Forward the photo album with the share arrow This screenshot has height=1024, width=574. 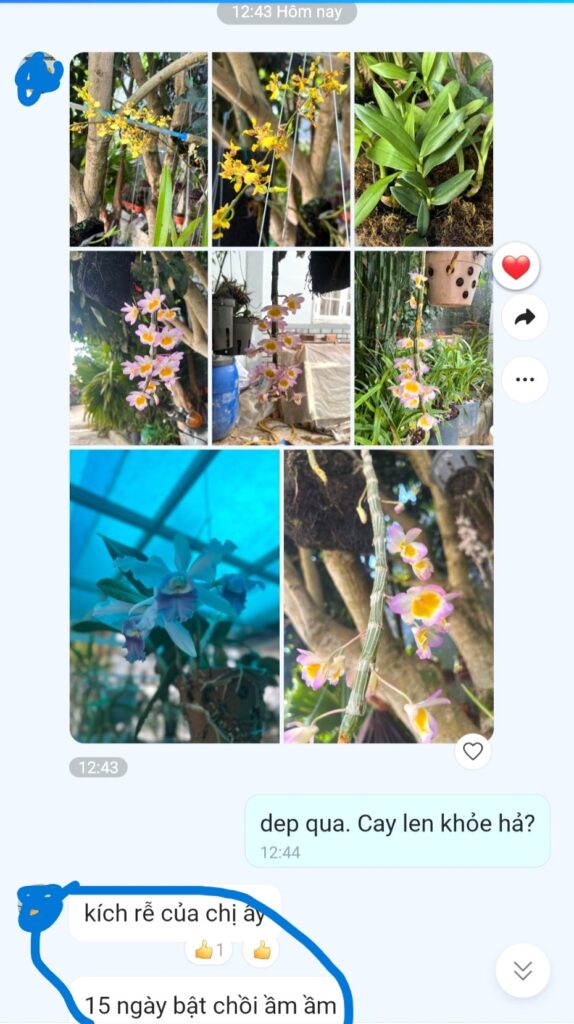tap(524, 317)
